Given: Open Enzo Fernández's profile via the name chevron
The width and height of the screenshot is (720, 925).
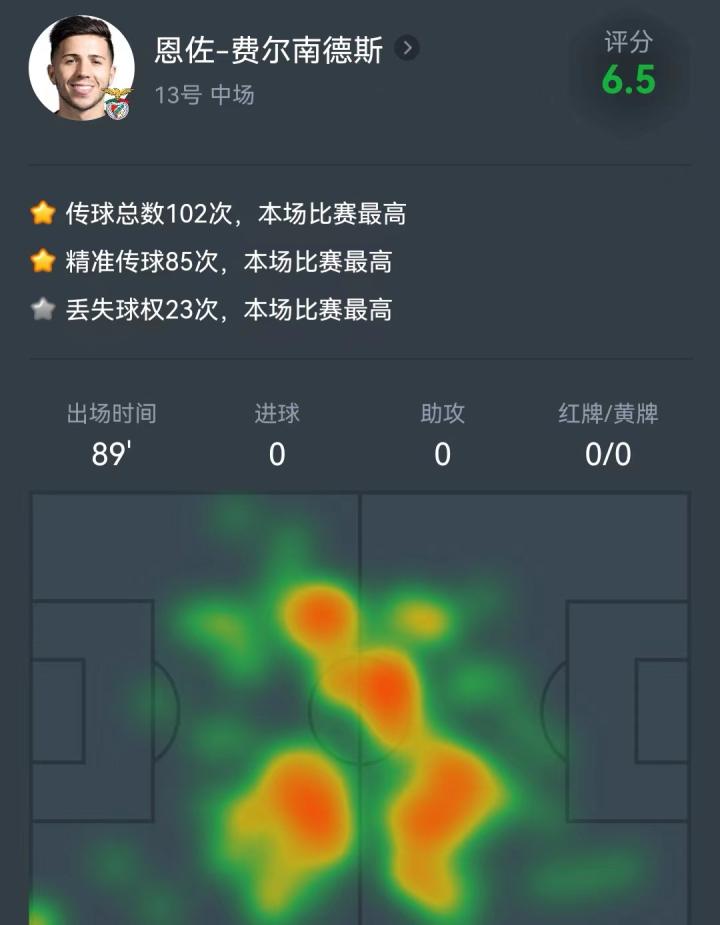Looking at the screenshot, I should (407, 48).
